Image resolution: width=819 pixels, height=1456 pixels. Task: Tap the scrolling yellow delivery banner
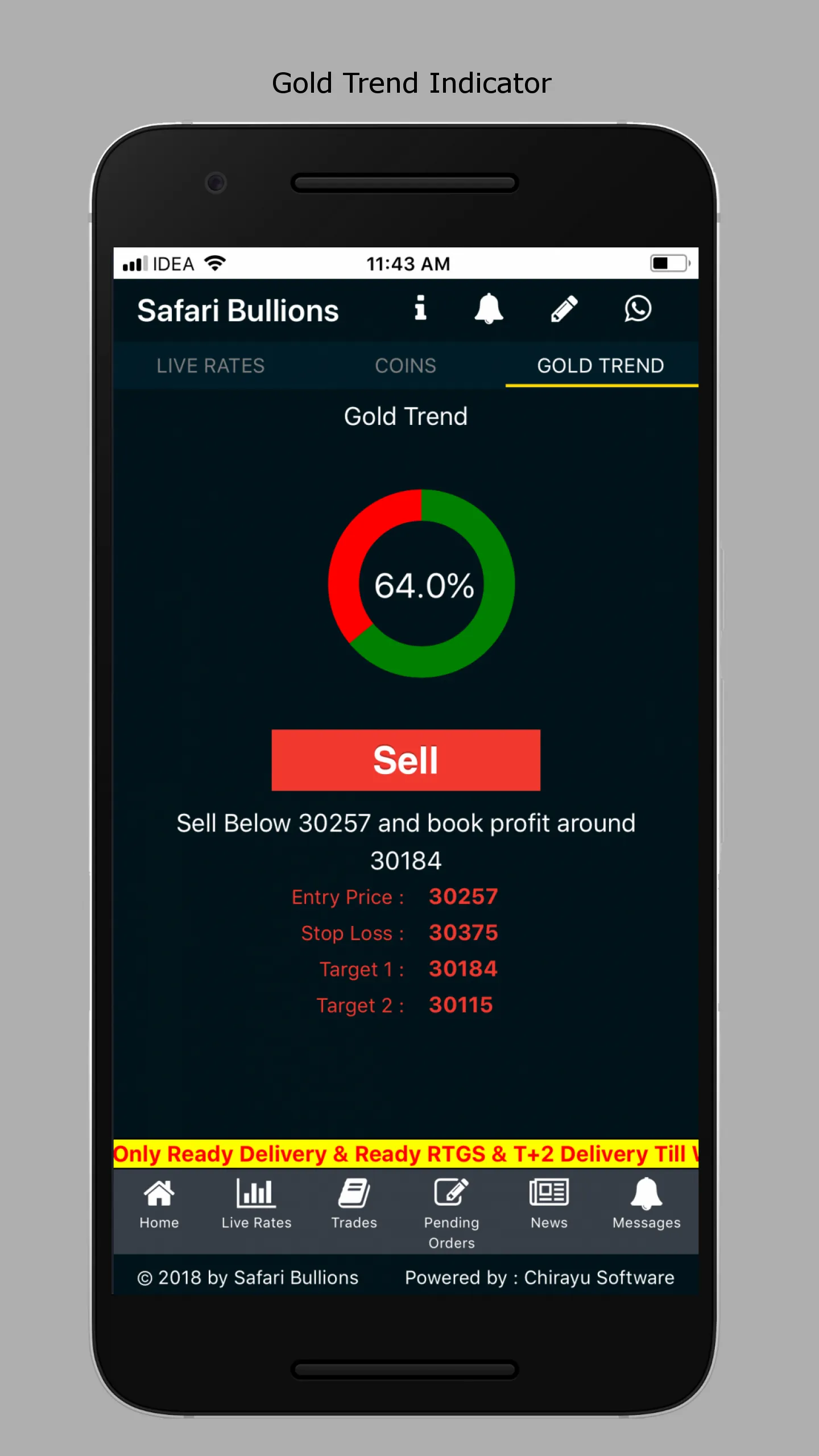(405, 1153)
